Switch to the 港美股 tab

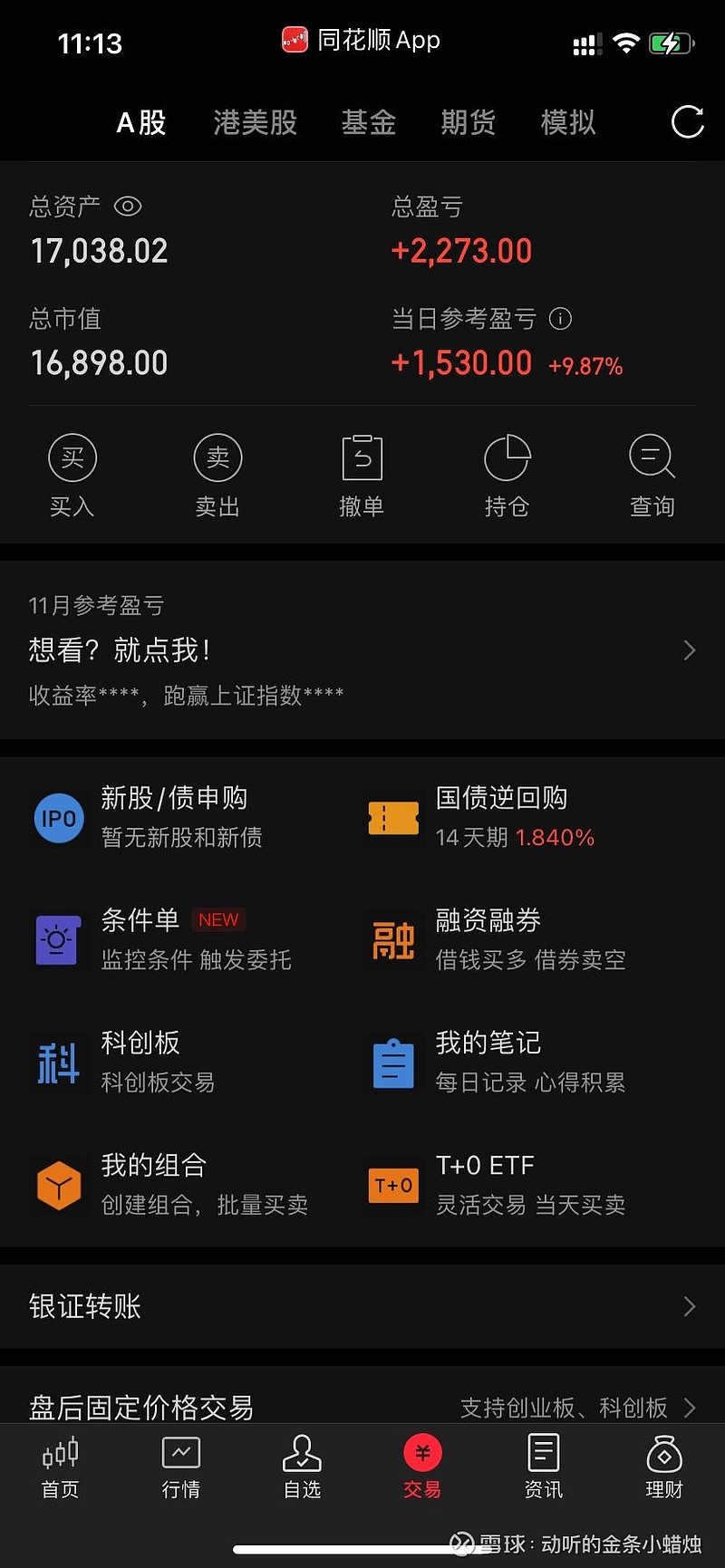tap(255, 123)
